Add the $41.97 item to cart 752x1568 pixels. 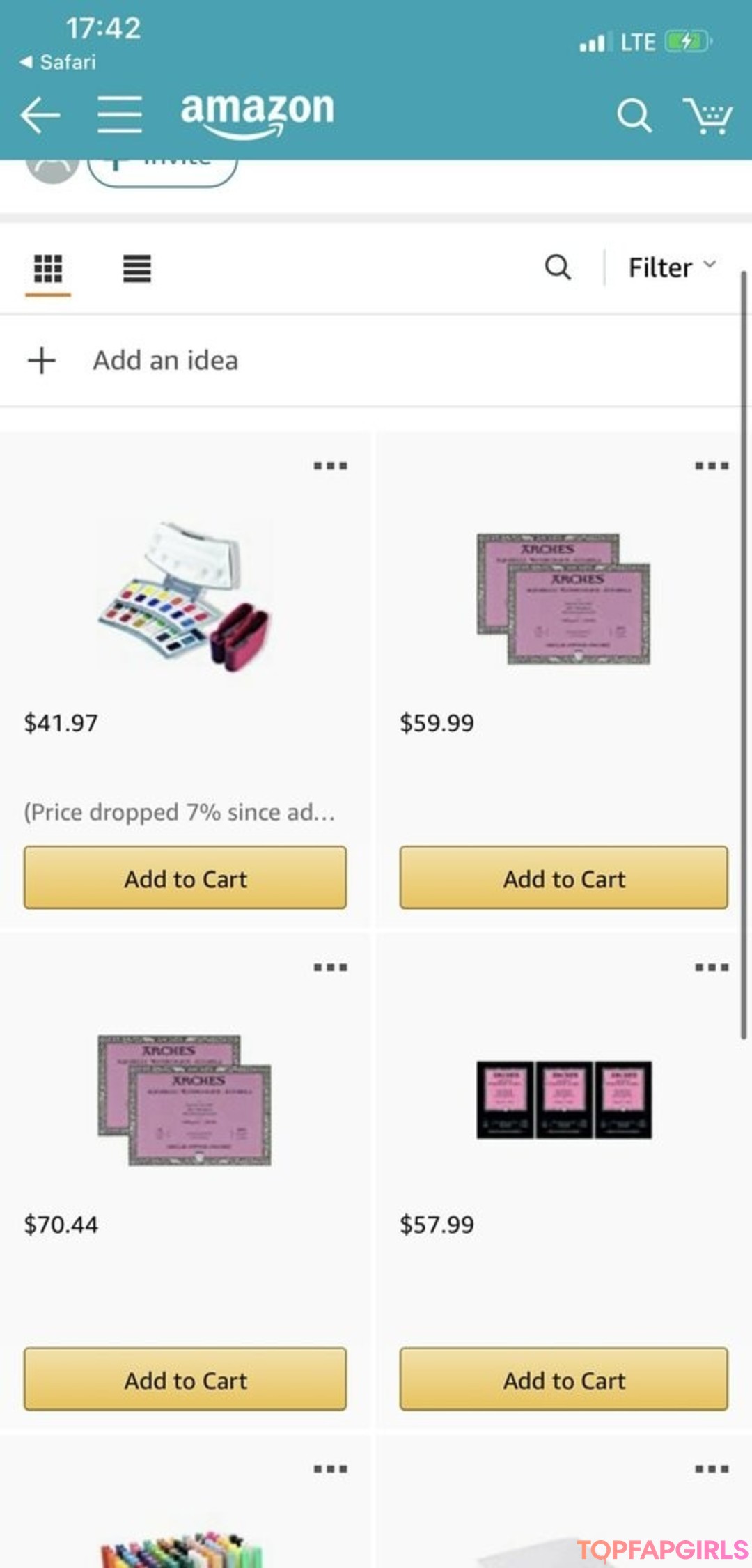click(185, 878)
